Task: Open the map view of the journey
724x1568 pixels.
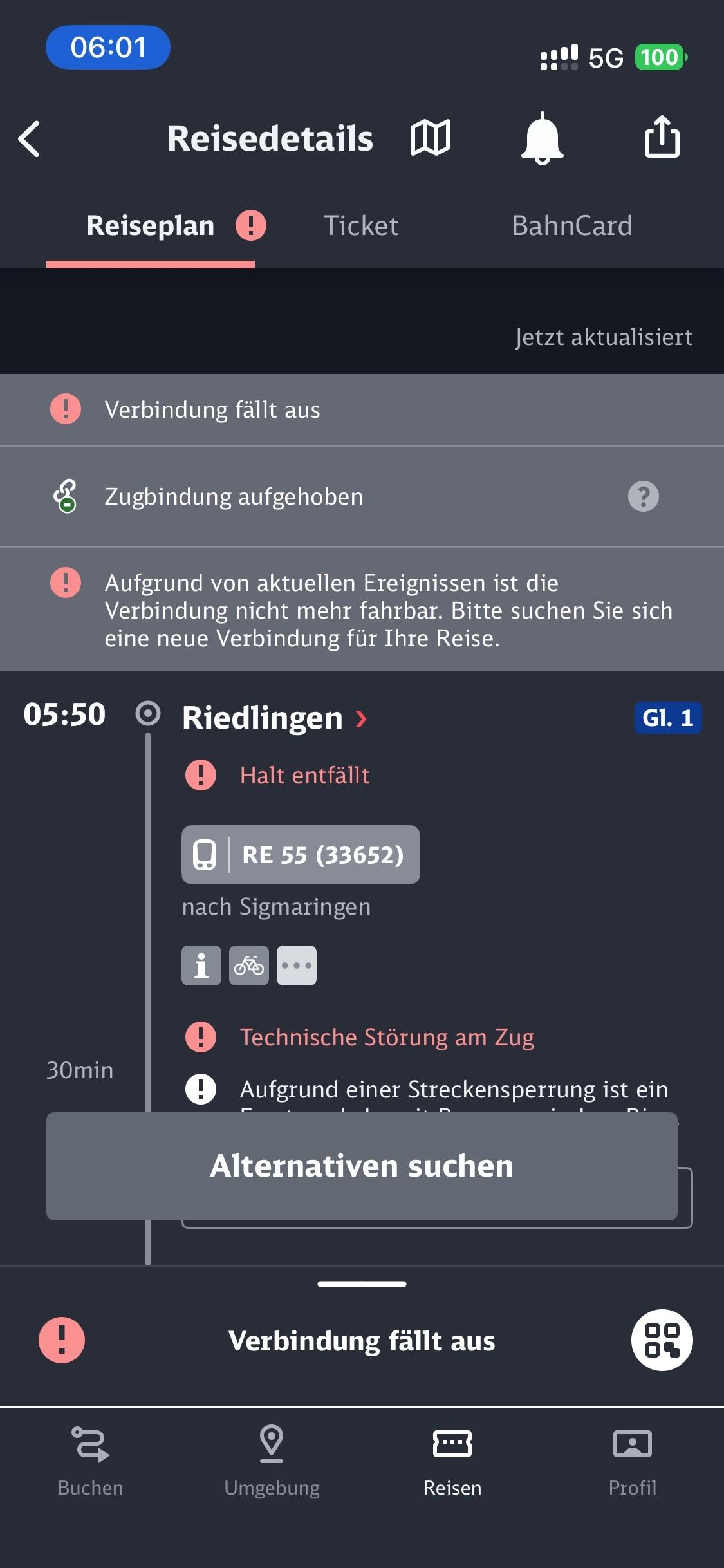Action: [430, 138]
